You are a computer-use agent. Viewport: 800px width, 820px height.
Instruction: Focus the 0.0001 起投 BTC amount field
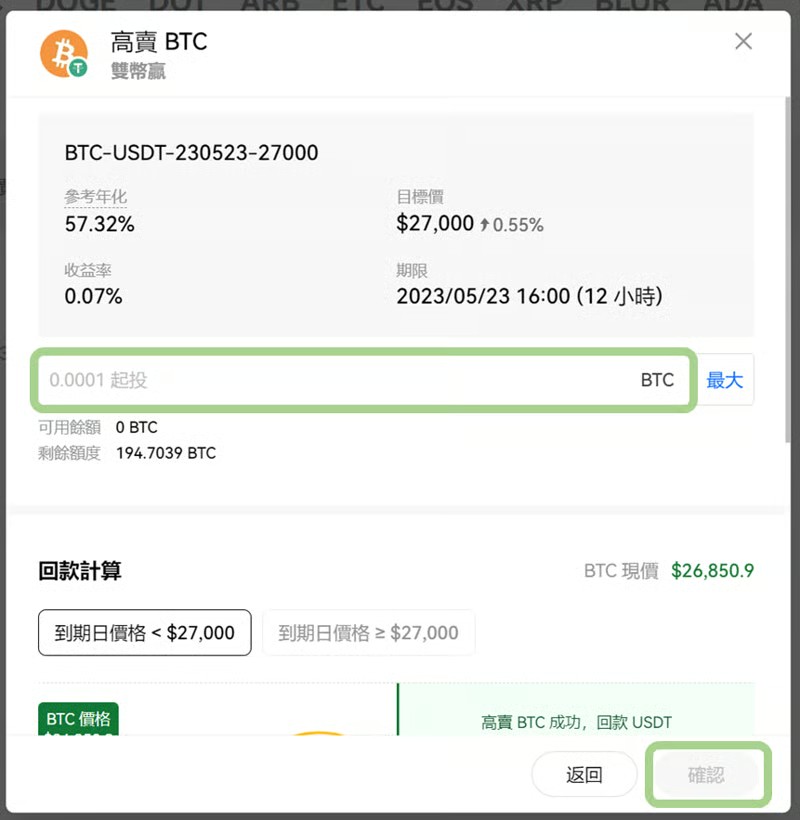pos(340,380)
